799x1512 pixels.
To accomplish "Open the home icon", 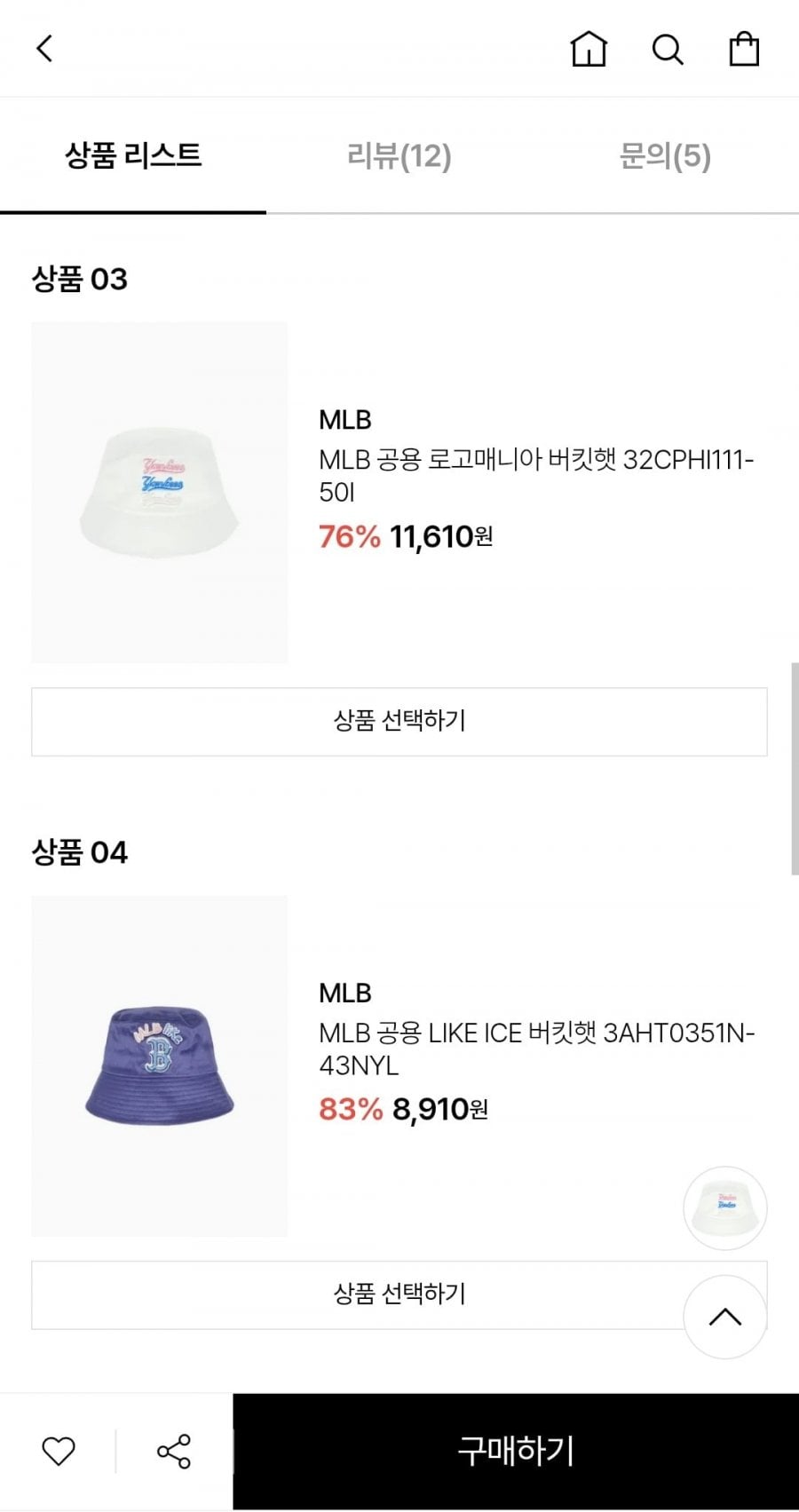I will click(588, 49).
